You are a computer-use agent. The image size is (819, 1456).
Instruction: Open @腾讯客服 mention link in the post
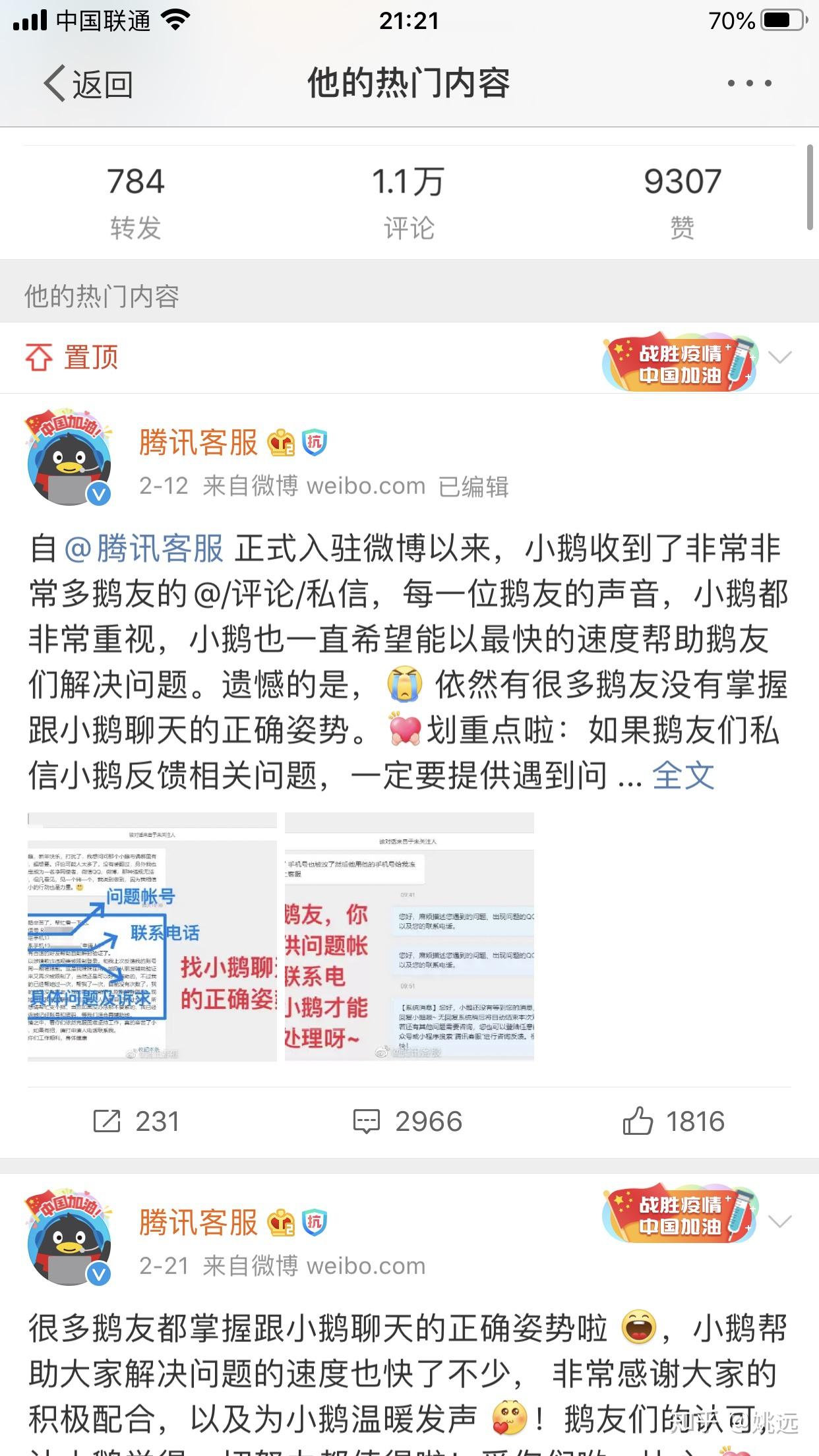pyautogui.click(x=144, y=549)
